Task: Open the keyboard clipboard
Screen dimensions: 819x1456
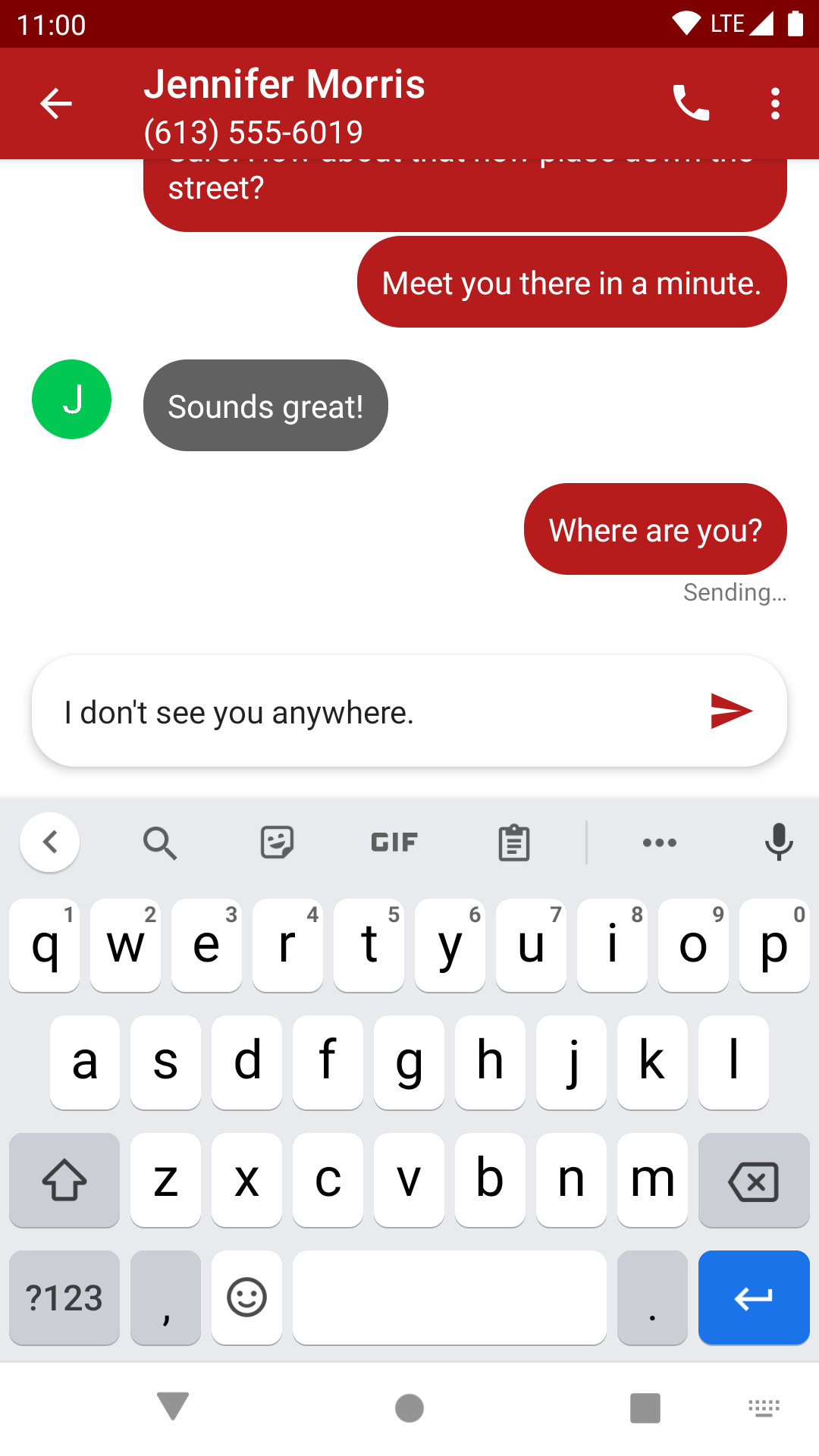Action: point(513,843)
